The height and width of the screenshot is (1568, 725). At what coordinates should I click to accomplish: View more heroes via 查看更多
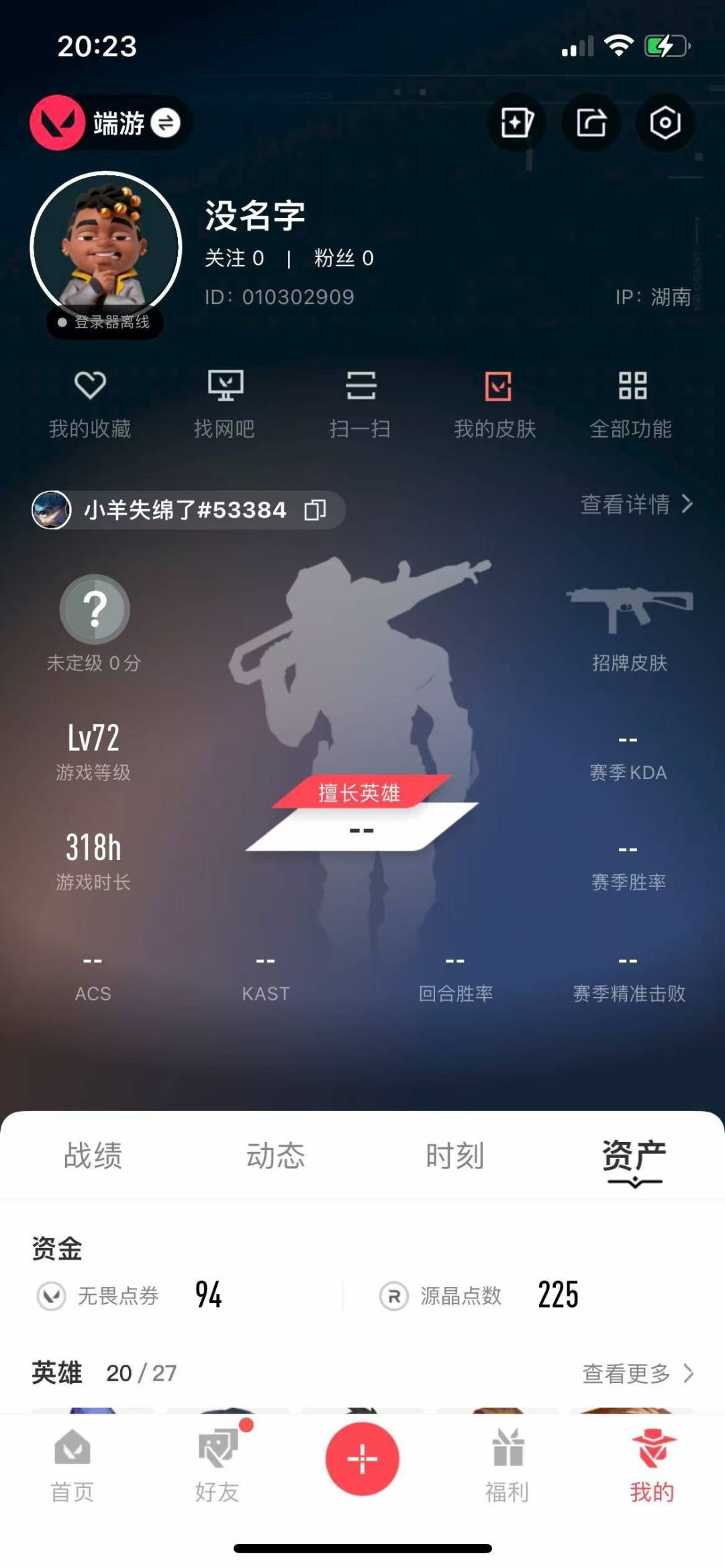pos(637,1373)
